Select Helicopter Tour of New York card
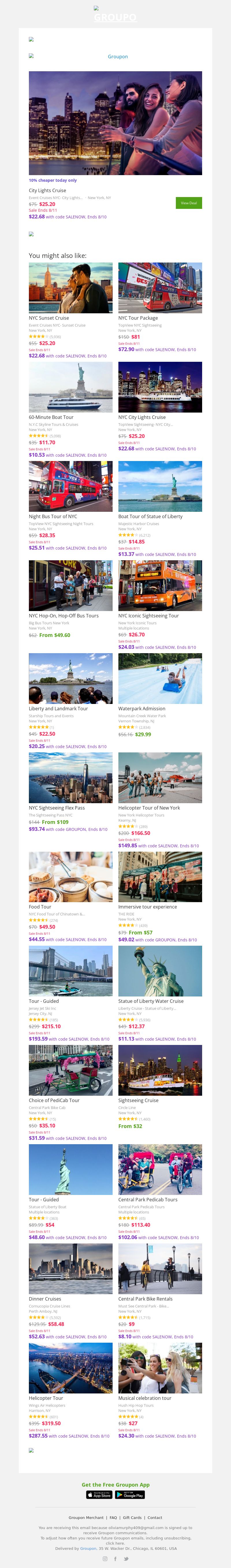 tap(160, 778)
